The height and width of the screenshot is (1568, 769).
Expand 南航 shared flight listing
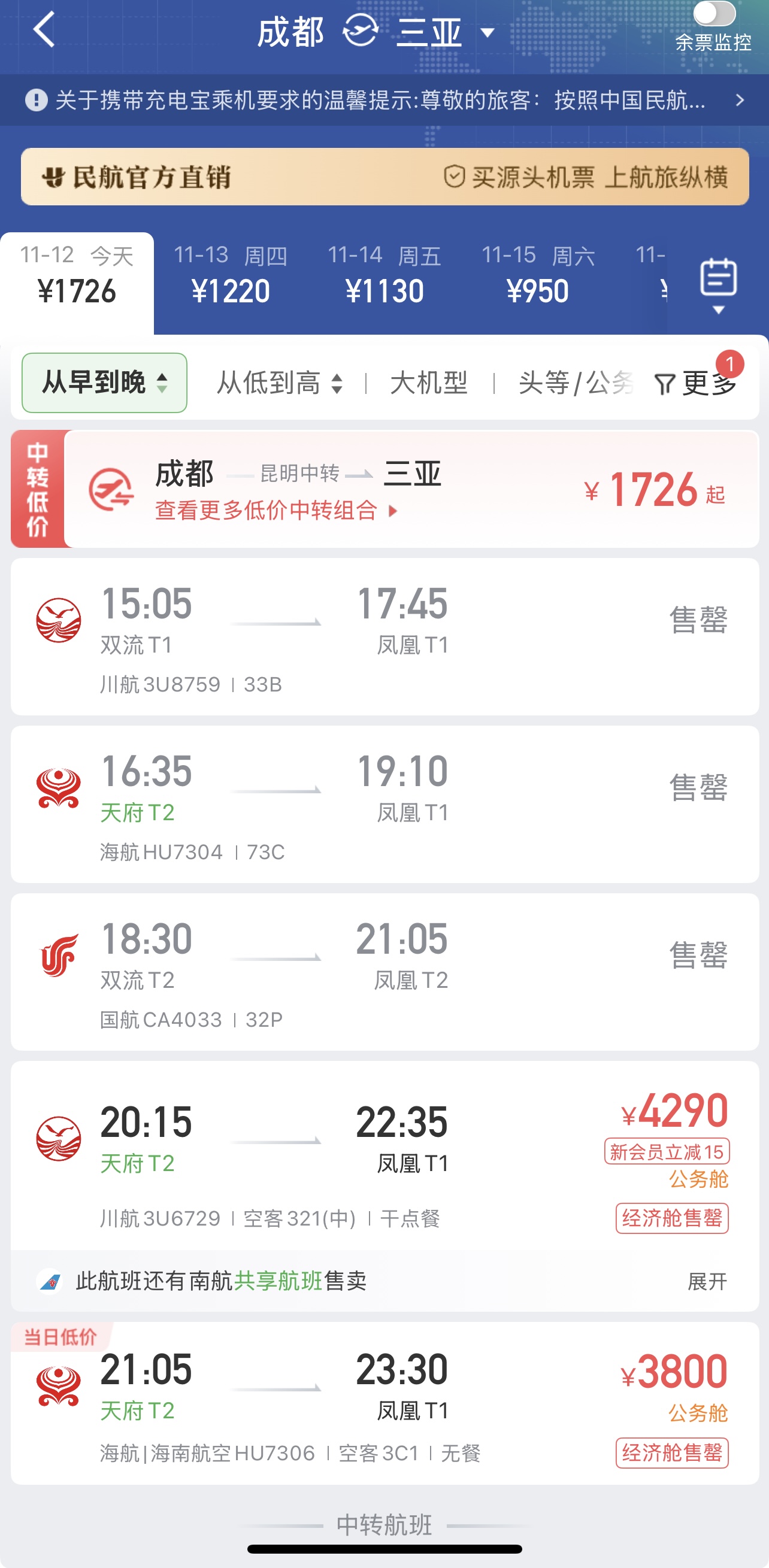coord(707,1281)
